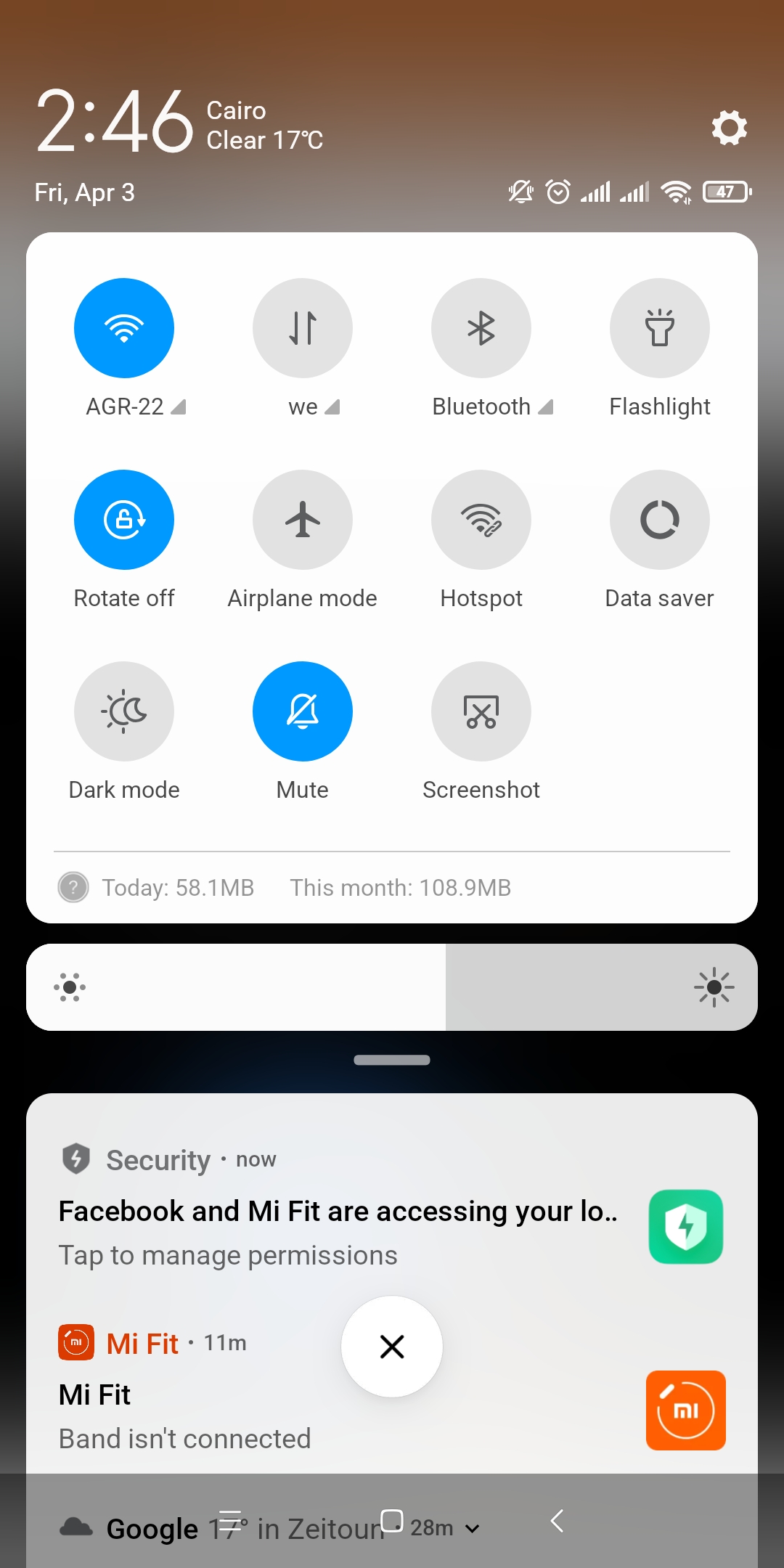Enable Data saver
The width and height of the screenshot is (784, 1568).
pyautogui.click(x=660, y=520)
